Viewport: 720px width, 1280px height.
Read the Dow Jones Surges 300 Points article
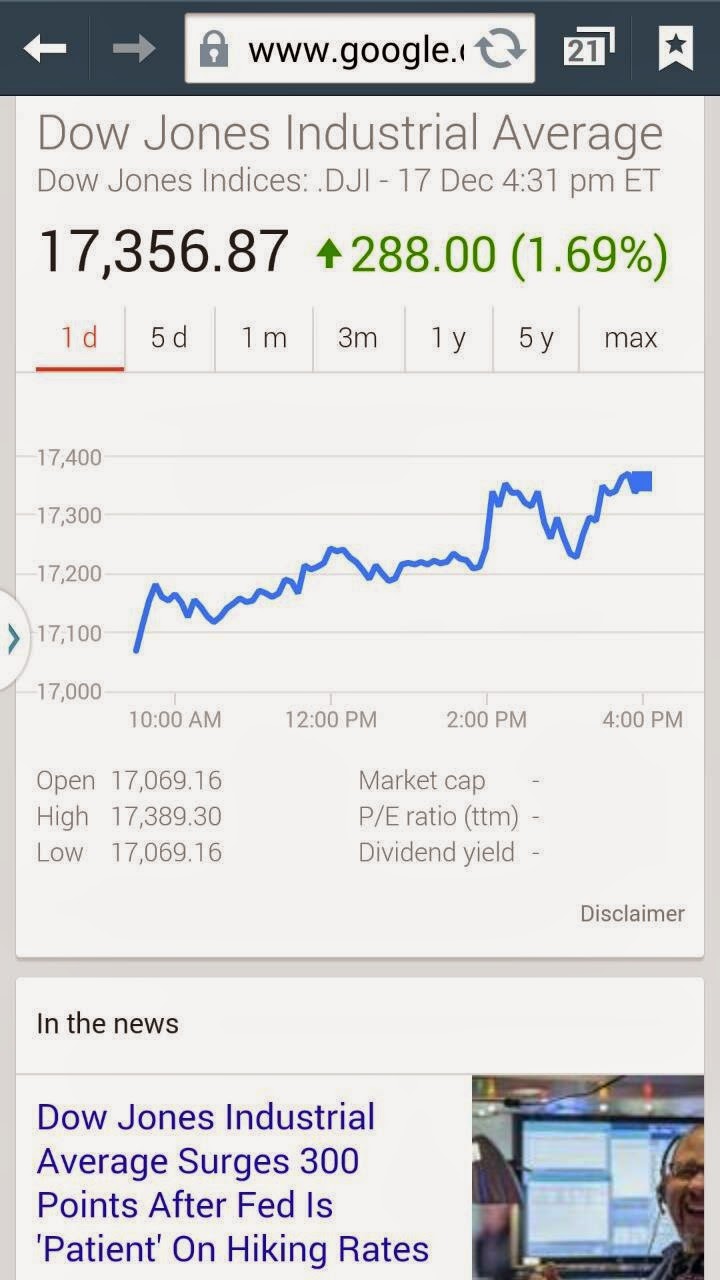pyautogui.click(x=233, y=1183)
